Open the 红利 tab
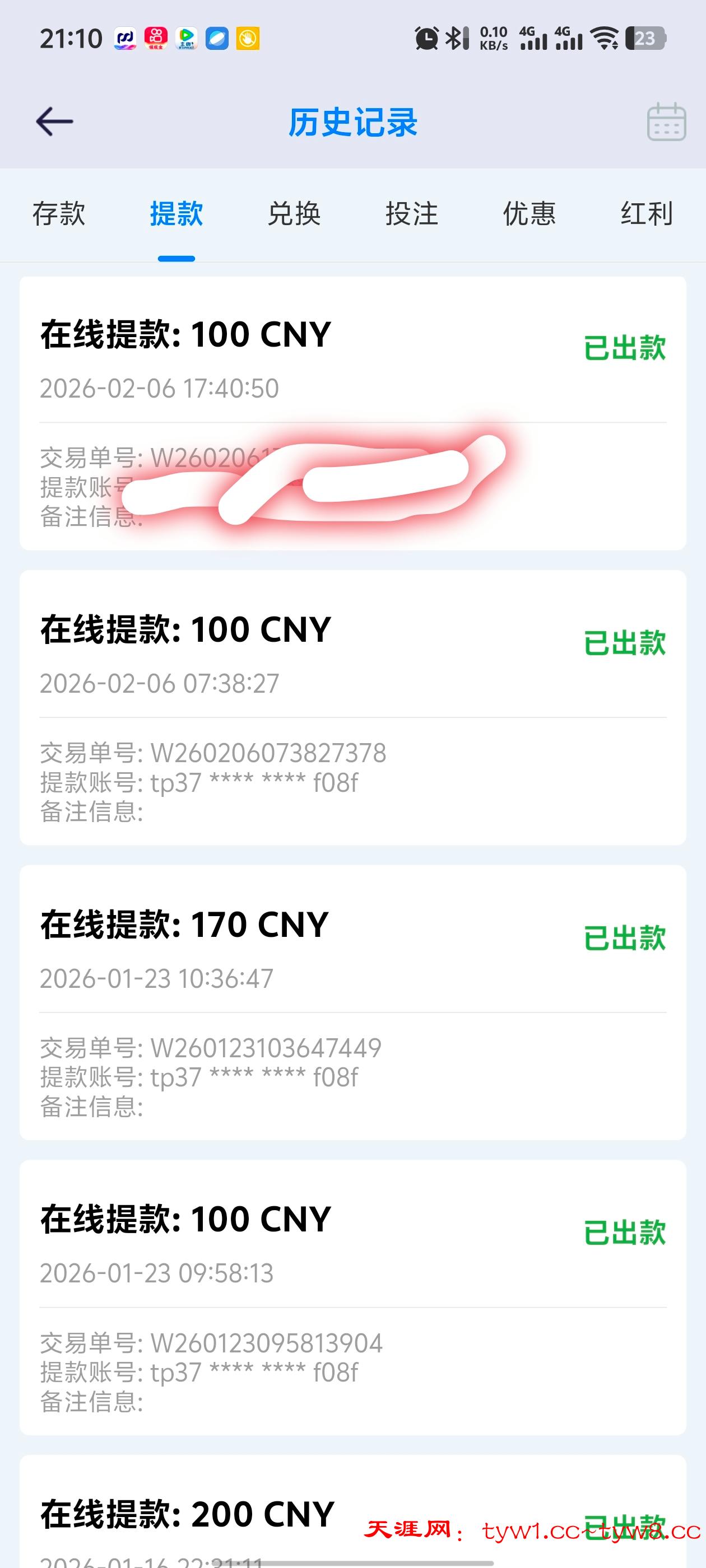This screenshot has height=1568, width=706. 646,214
